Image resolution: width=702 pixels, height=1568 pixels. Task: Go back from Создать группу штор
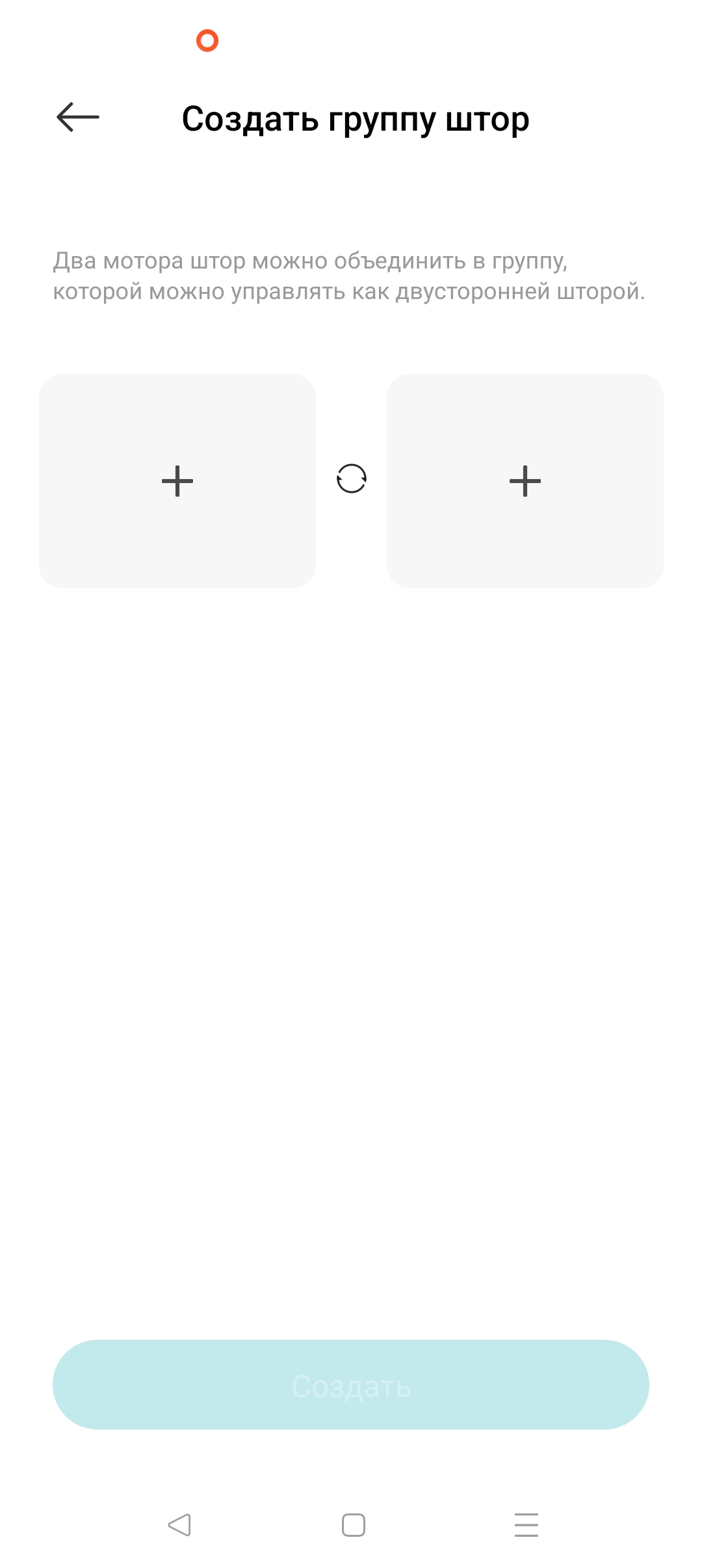[78, 118]
